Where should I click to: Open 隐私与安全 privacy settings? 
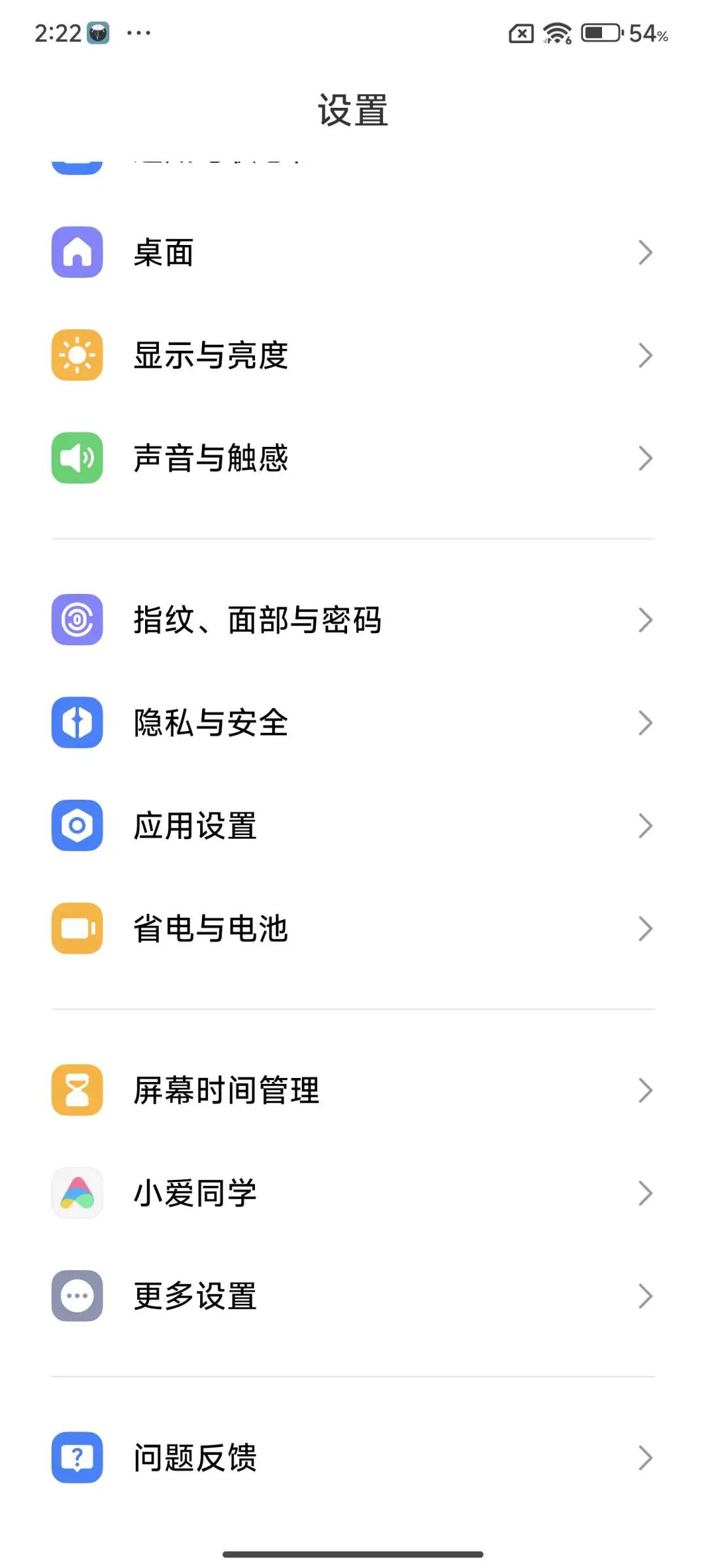pyautogui.click(x=353, y=723)
